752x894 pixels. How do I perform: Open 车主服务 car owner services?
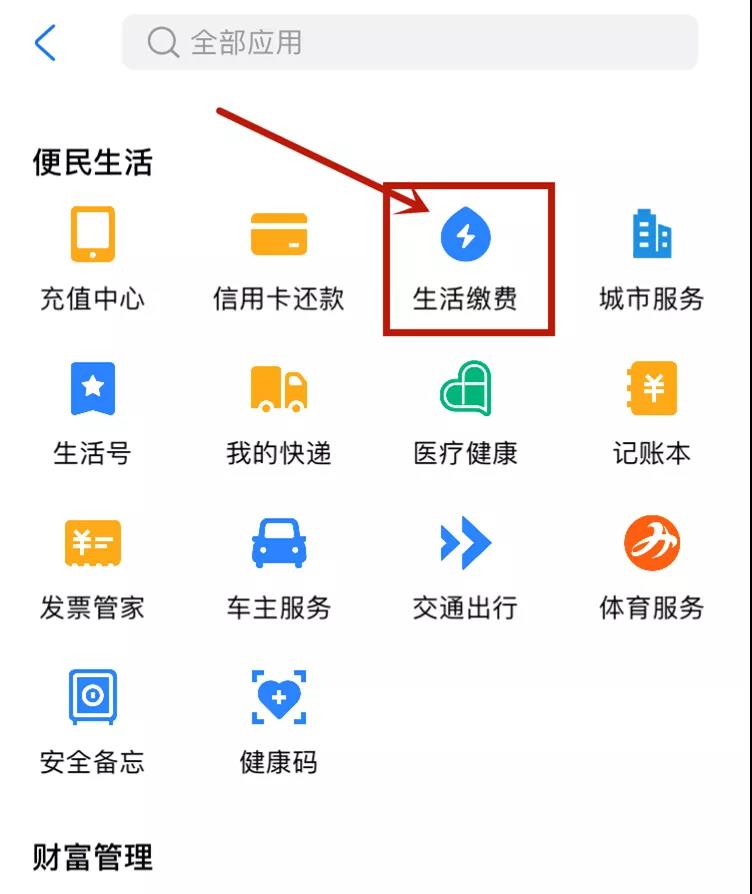[x=278, y=567]
